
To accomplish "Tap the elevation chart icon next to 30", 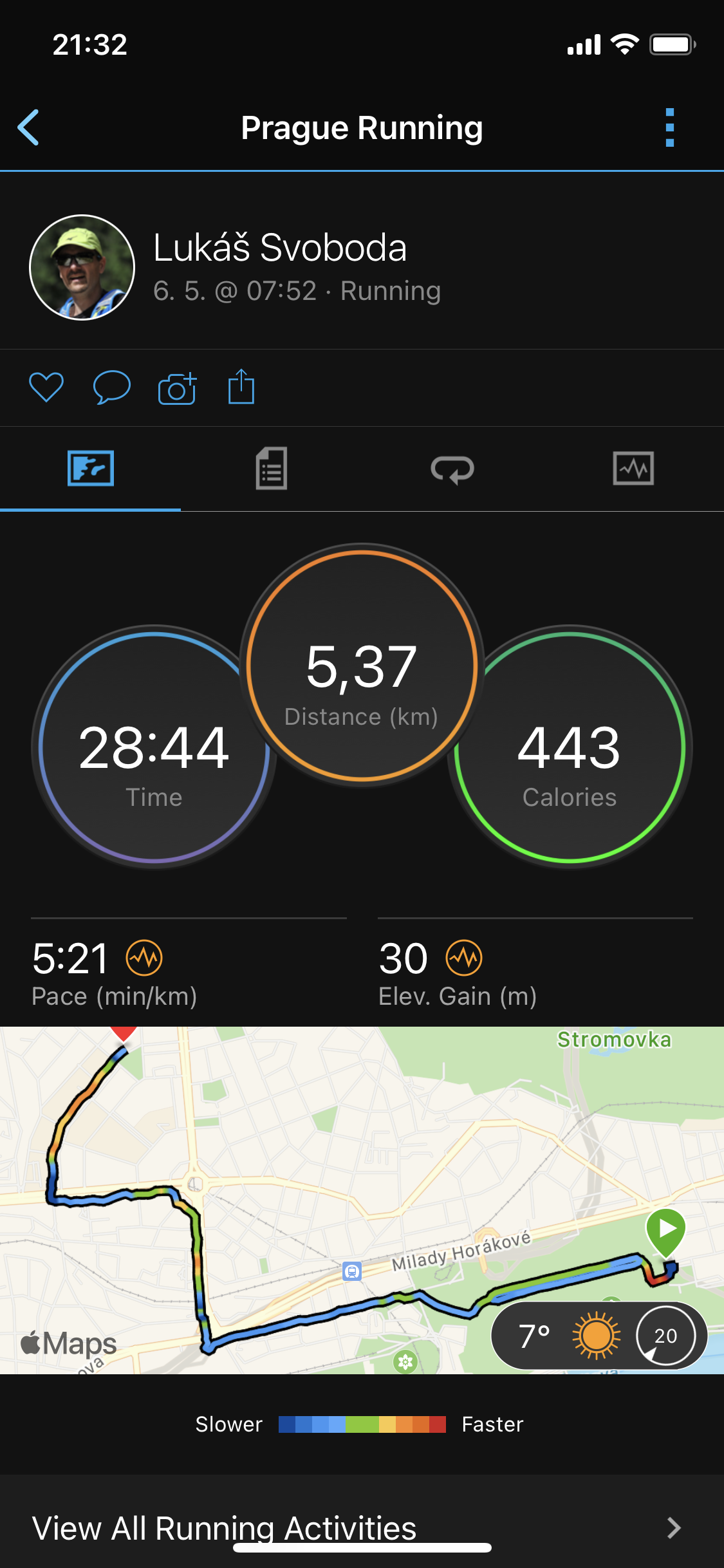I will [x=464, y=958].
